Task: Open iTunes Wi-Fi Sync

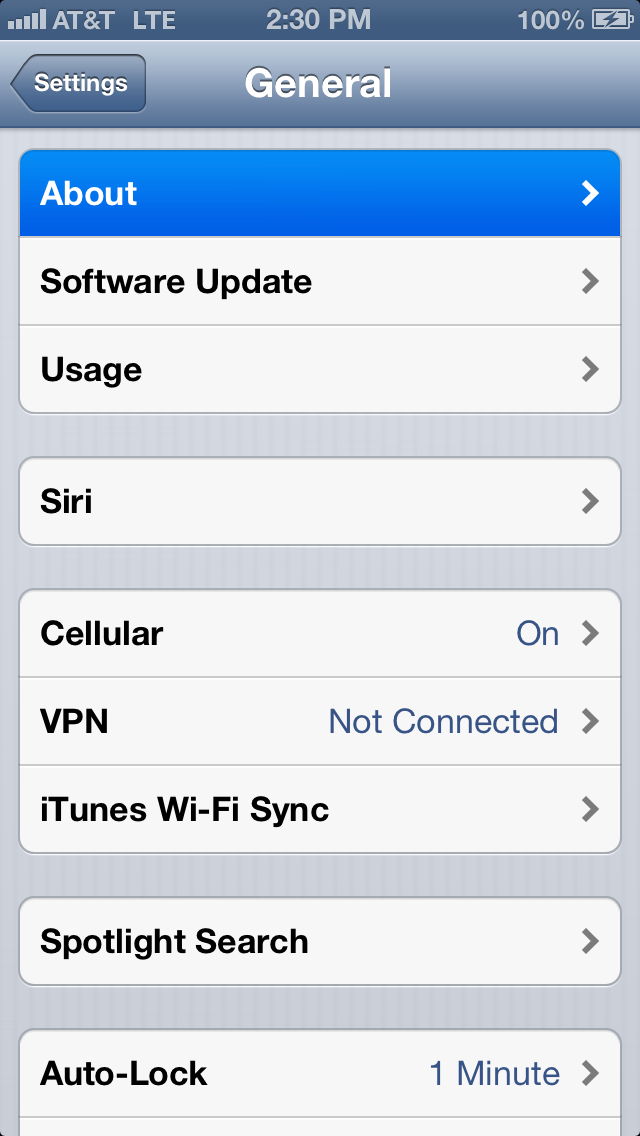Action: 320,809
